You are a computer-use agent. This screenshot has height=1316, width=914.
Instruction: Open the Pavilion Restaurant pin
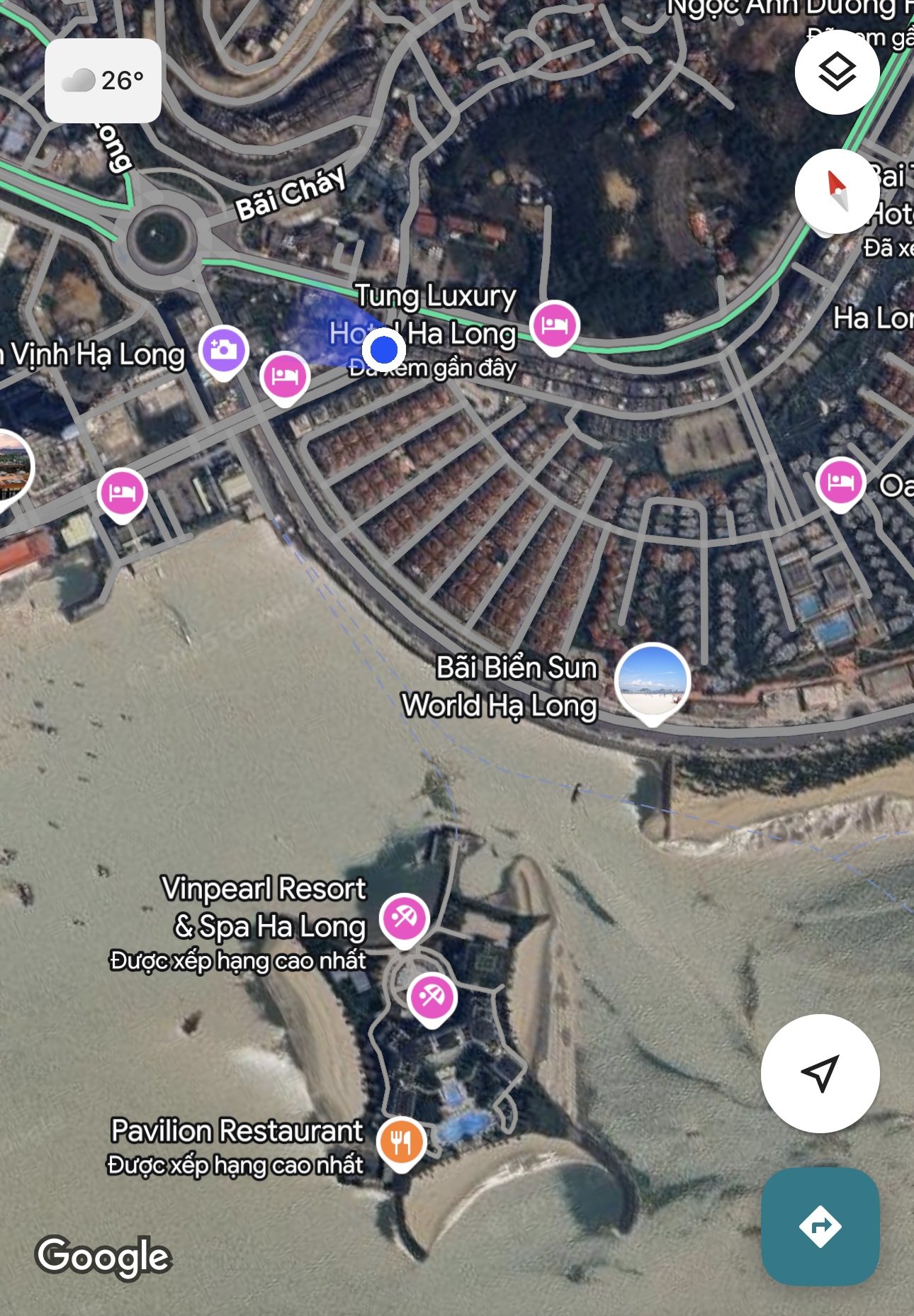pos(401,1142)
